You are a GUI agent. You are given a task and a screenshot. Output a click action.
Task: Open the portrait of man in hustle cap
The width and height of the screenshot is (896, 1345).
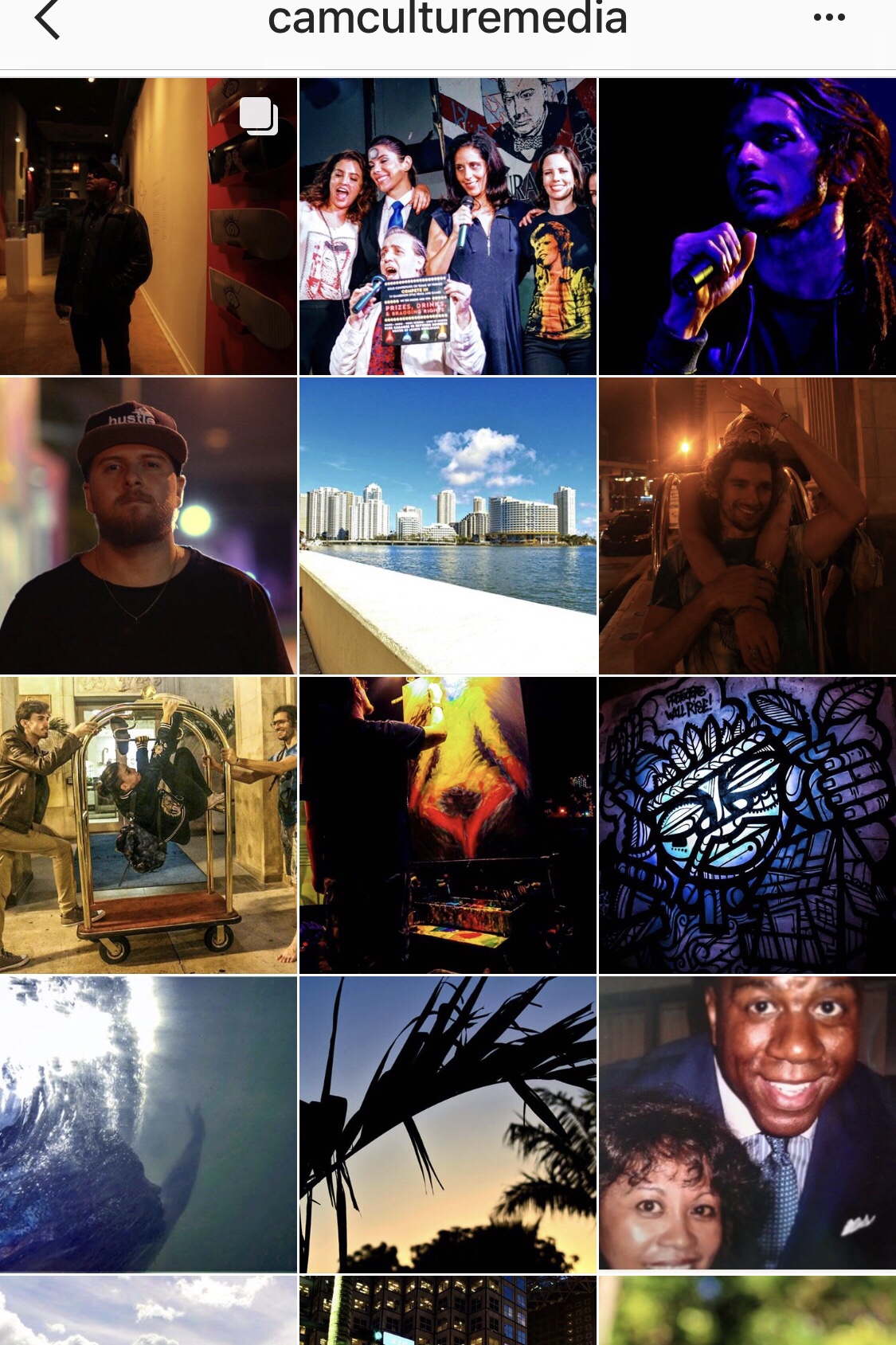pos(148,526)
